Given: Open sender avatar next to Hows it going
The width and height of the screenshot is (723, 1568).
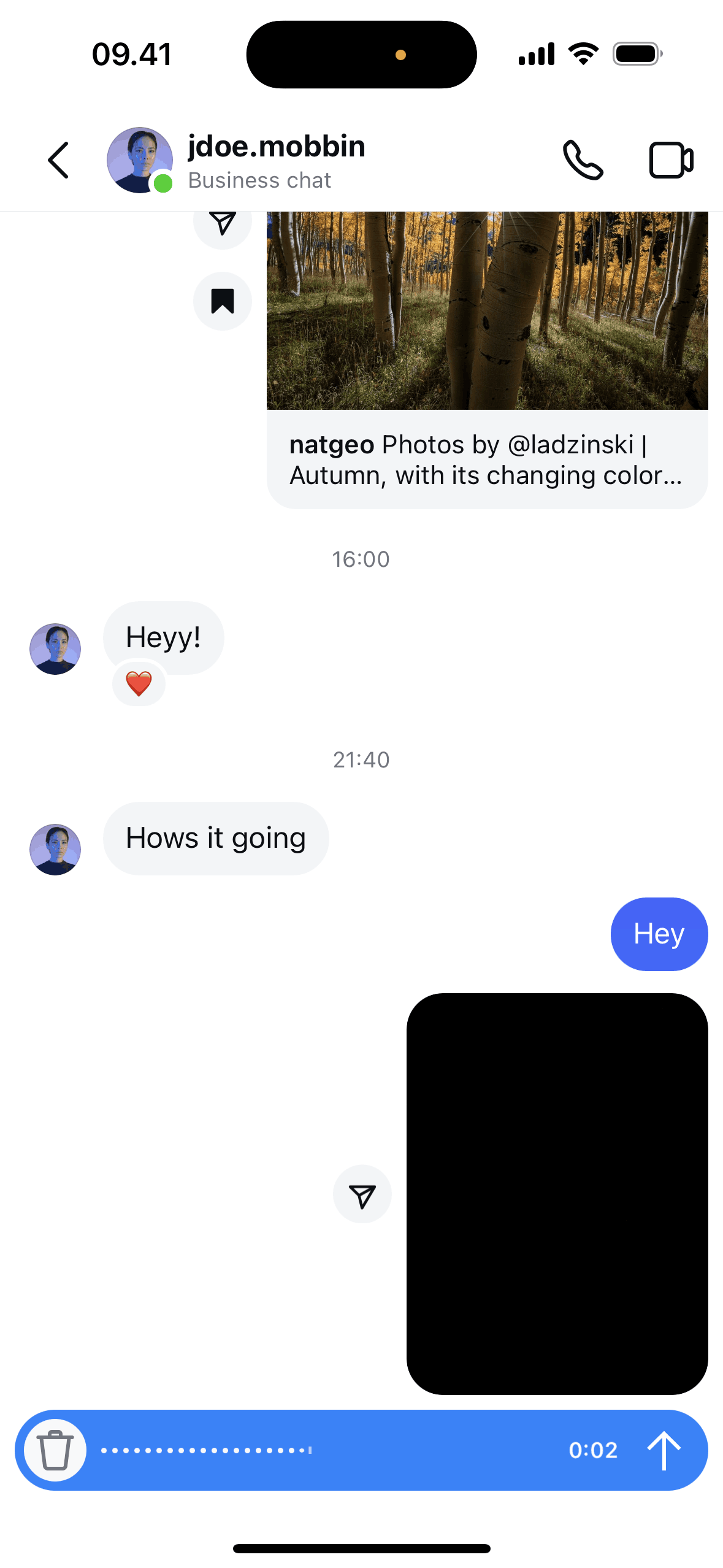Looking at the screenshot, I should (55, 850).
